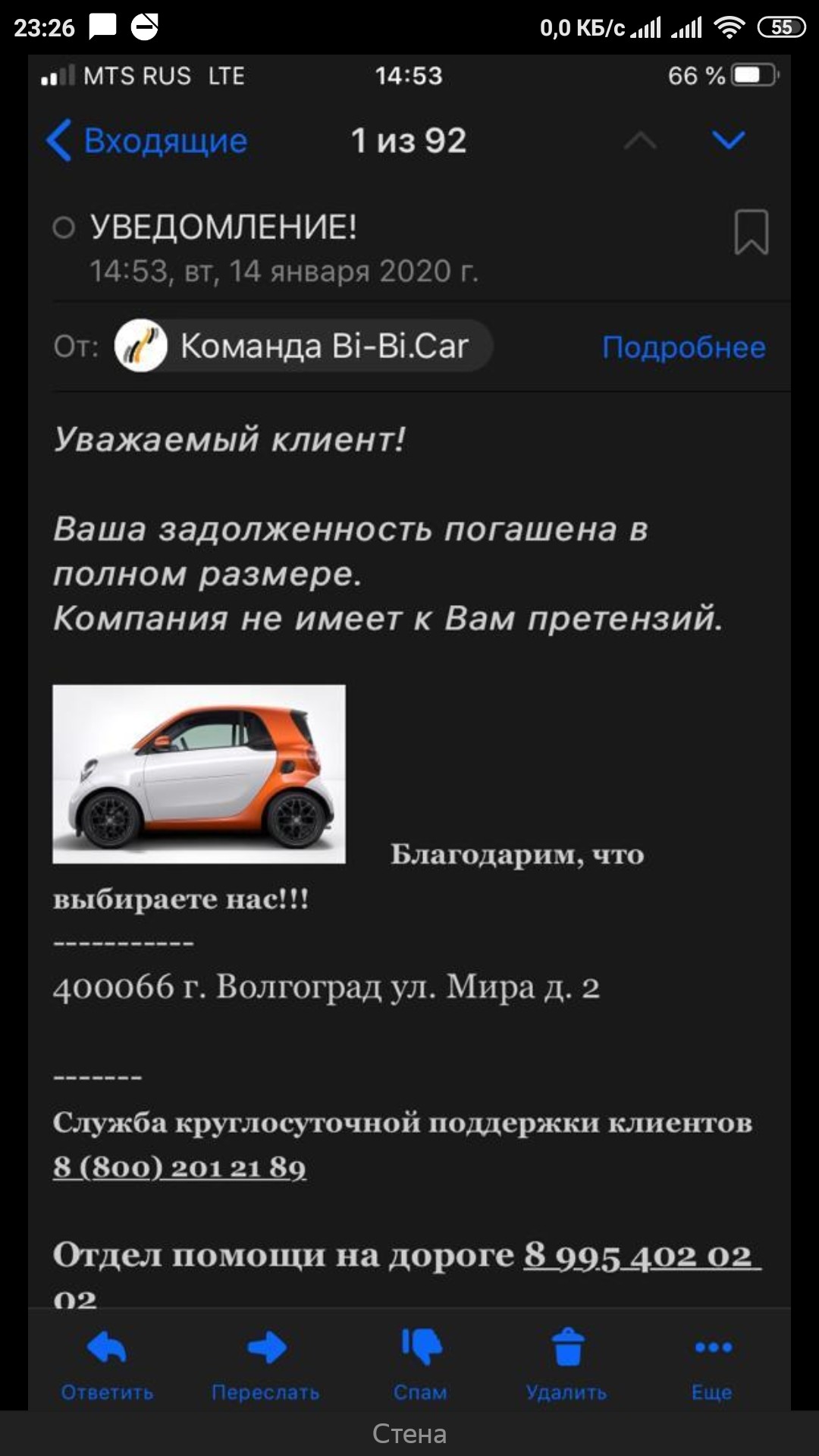Tap the Стена label below the photo
This screenshot has height=1456, width=819.
[409, 1433]
